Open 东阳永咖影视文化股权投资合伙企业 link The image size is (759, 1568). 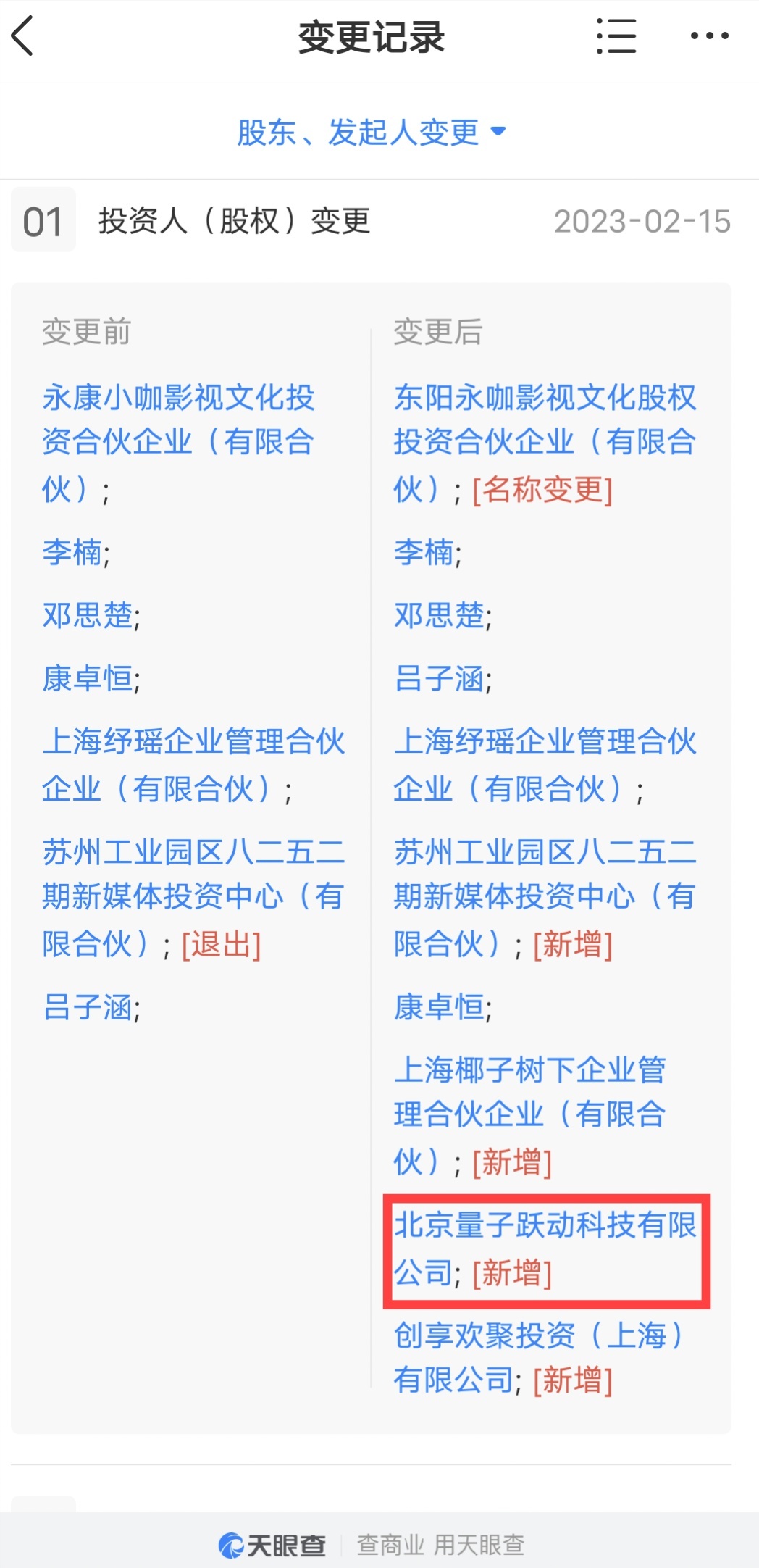[x=545, y=443]
